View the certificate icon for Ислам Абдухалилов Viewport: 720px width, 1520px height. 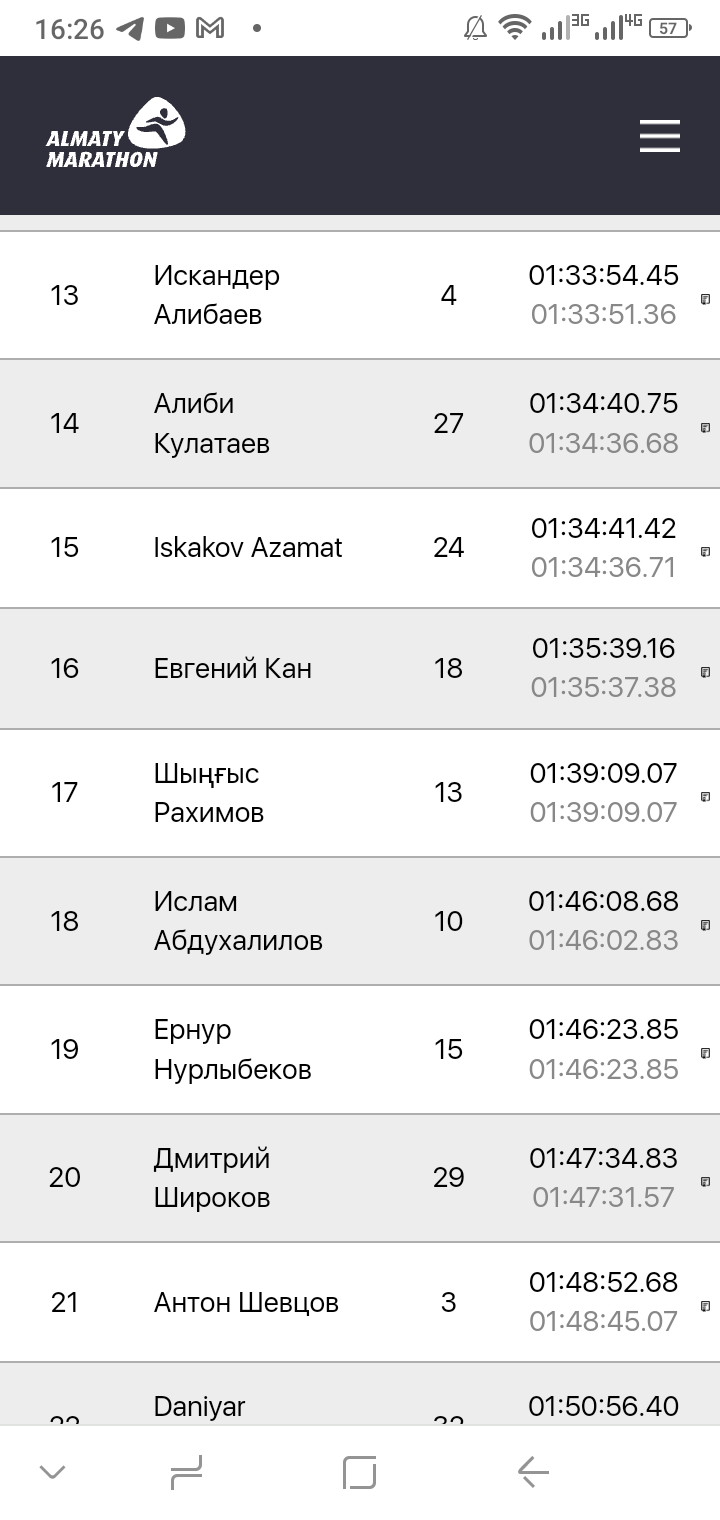705,925
